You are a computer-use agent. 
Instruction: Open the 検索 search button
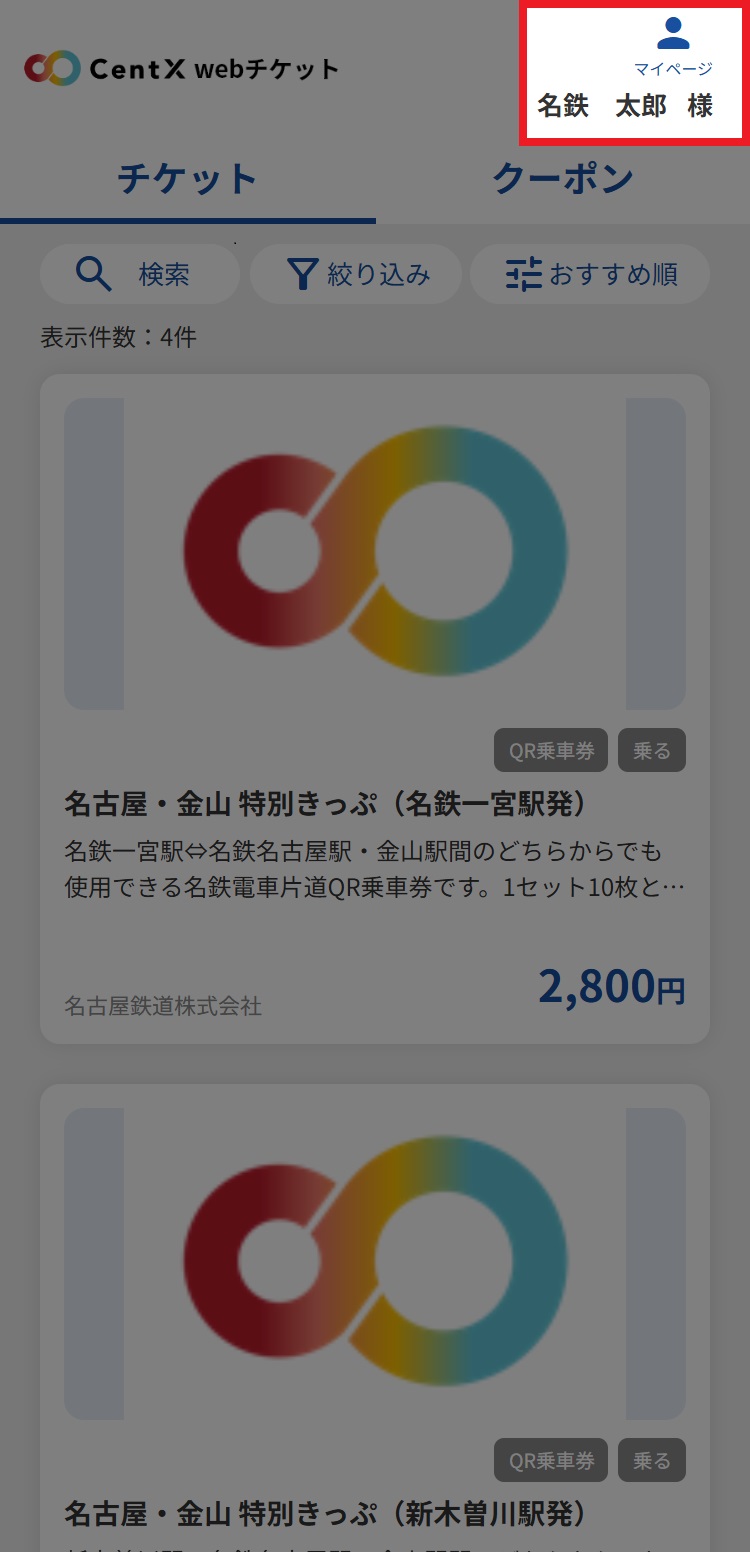(x=139, y=274)
